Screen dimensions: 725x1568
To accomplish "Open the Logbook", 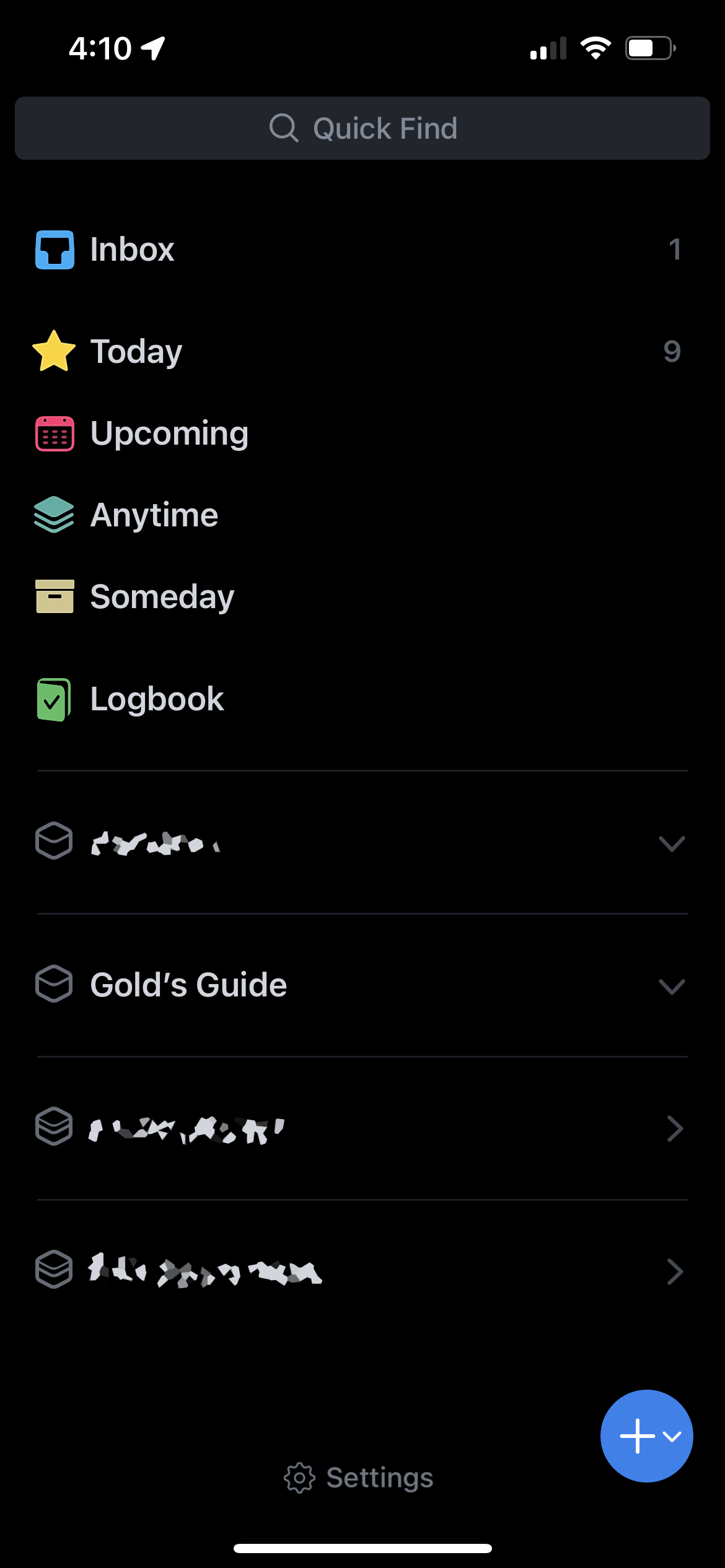I will pos(157,699).
